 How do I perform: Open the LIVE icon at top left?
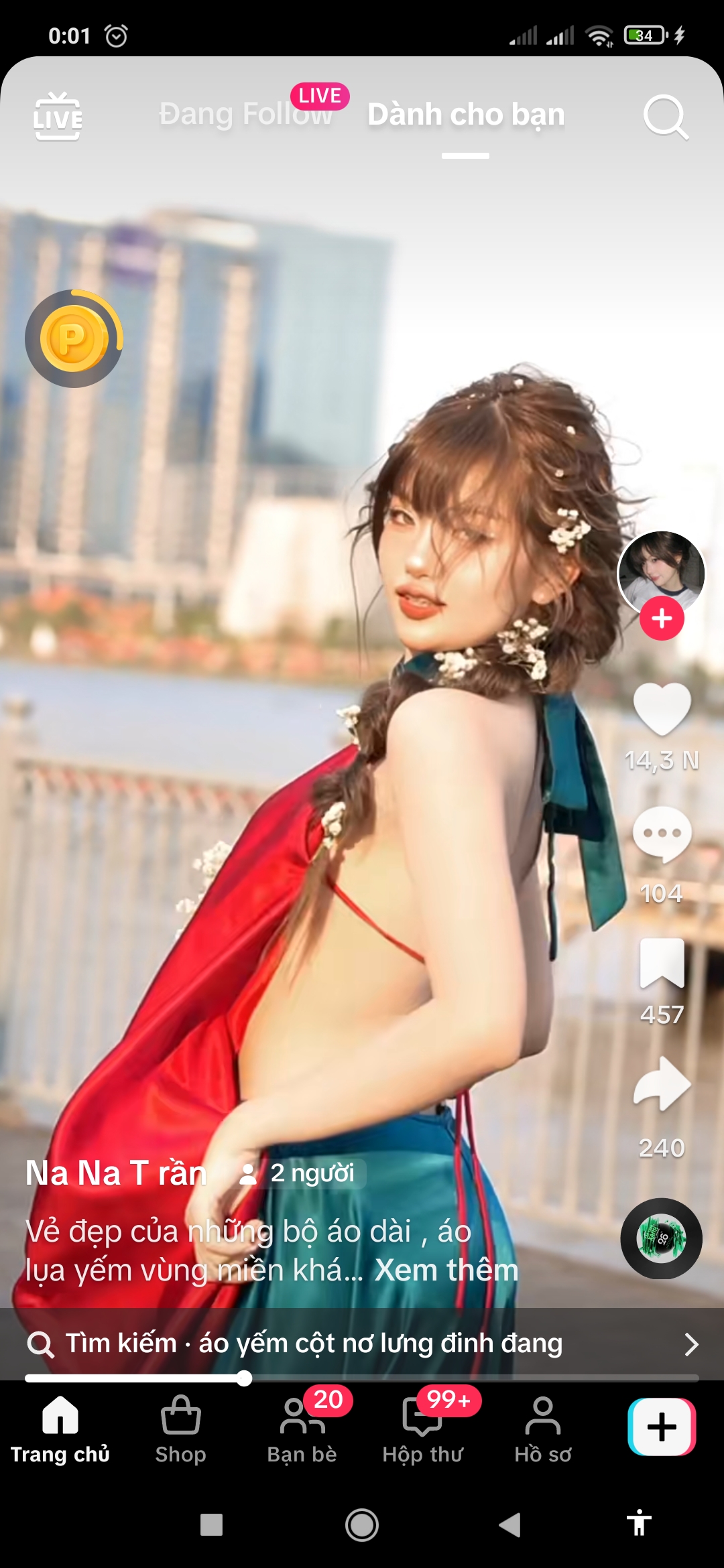(x=58, y=117)
